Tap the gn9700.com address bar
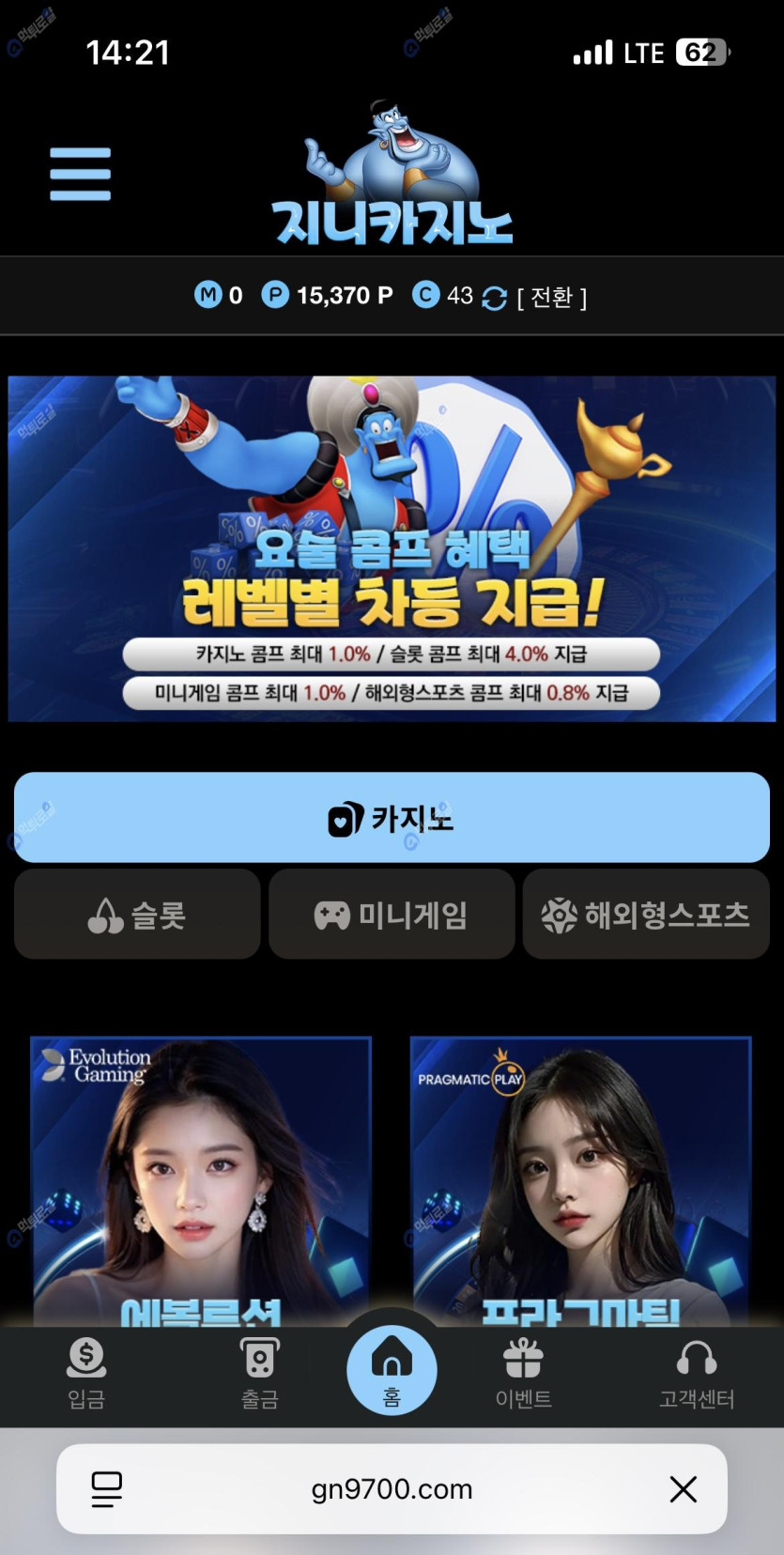784x1555 pixels. coord(392,1489)
